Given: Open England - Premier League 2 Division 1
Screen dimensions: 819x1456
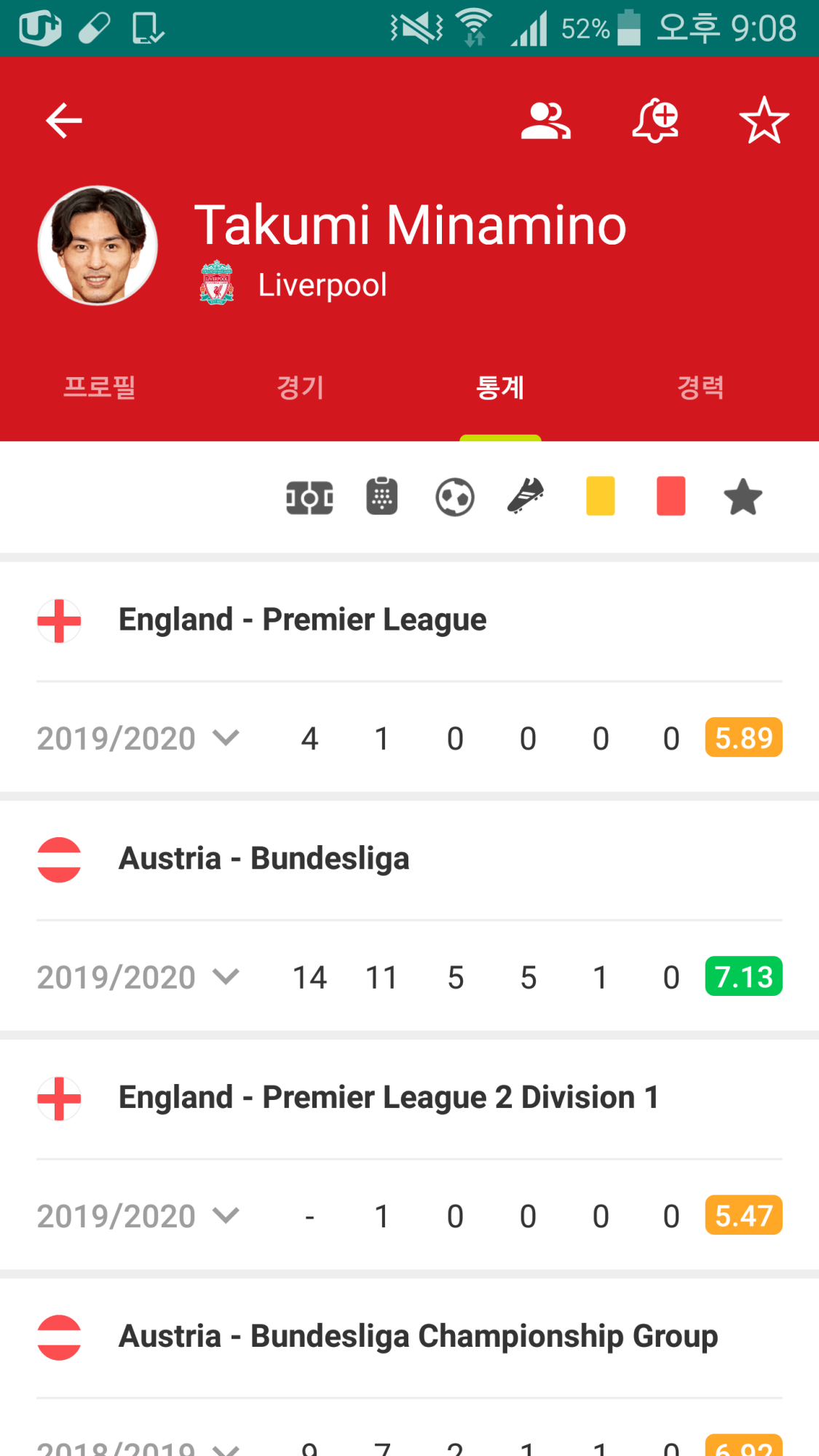Looking at the screenshot, I should pos(388,1098).
